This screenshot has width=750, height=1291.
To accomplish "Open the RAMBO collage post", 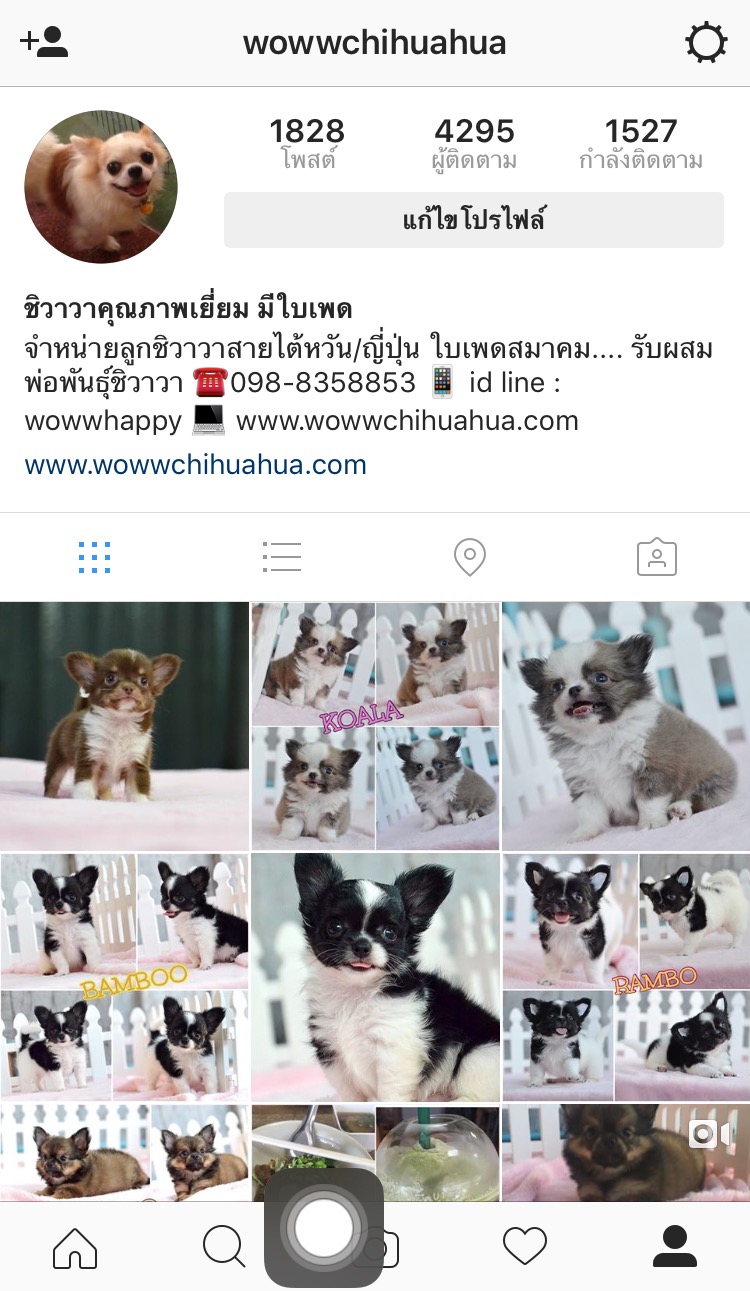I will [626, 976].
